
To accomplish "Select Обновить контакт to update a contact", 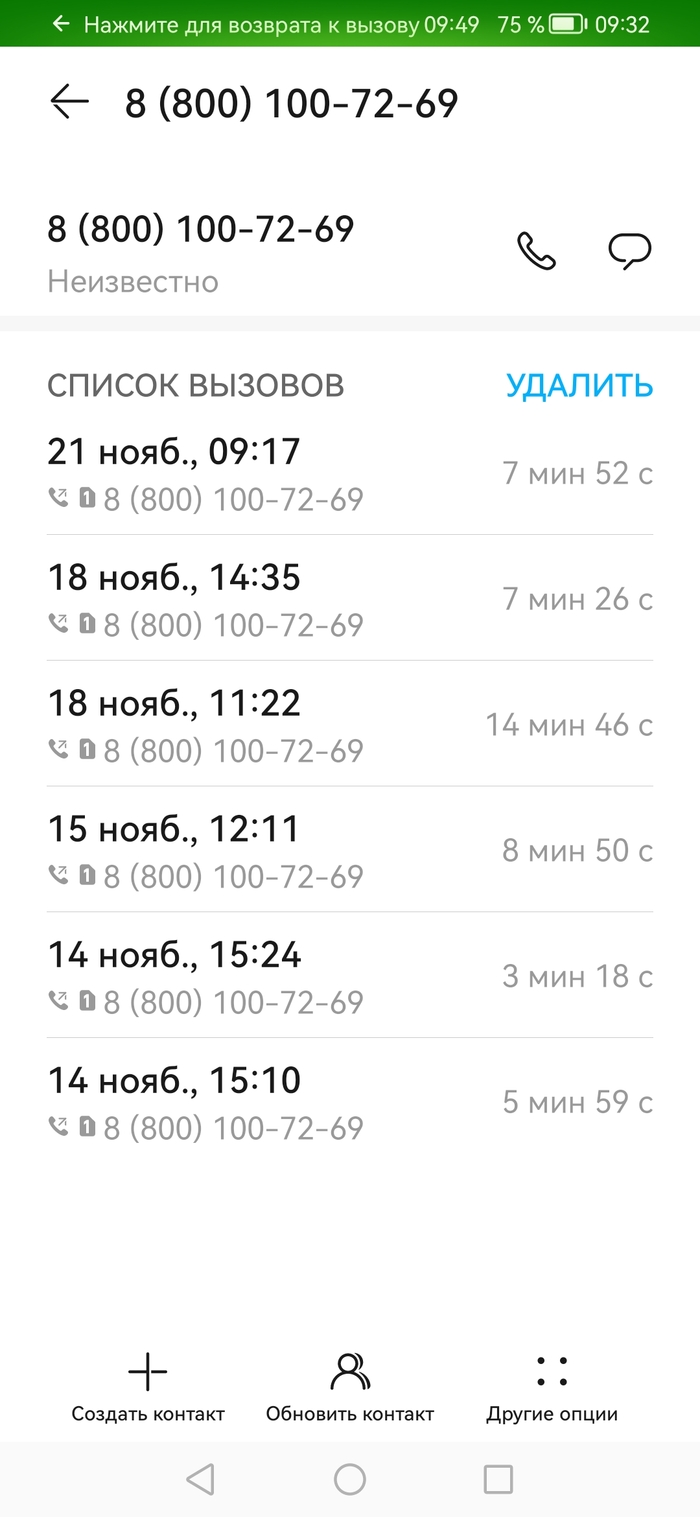I will click(x=350, y=1387).
